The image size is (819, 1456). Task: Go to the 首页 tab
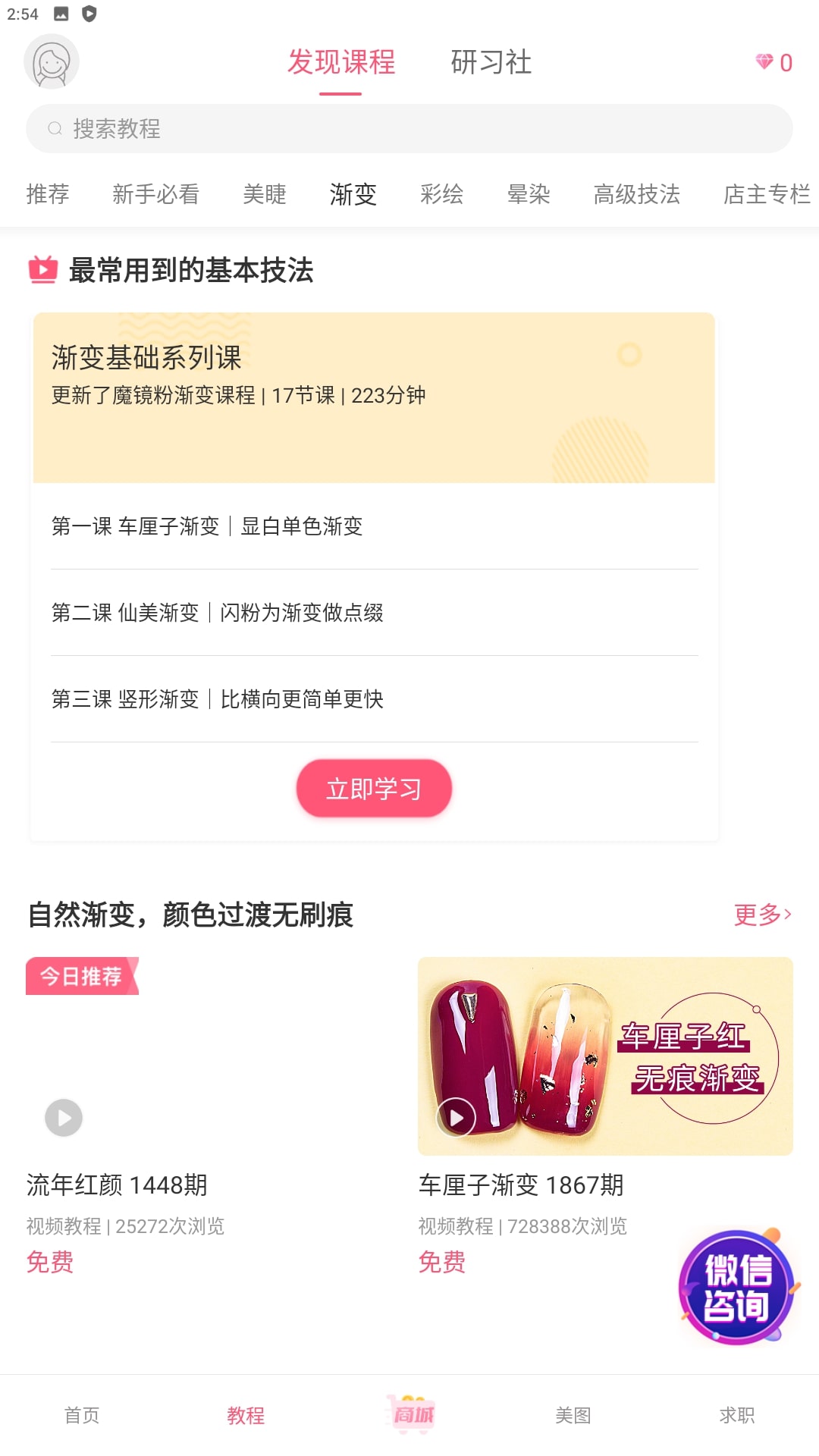coord(82,1415)
